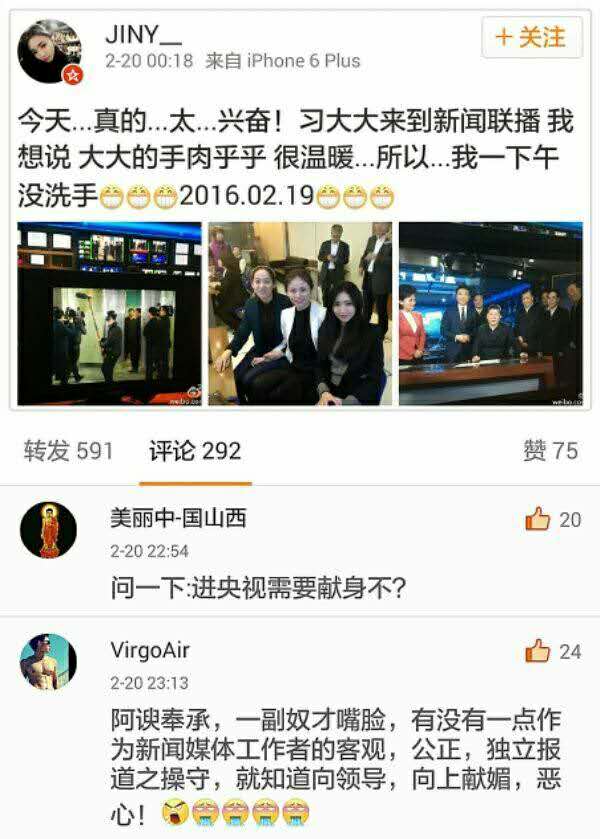Open the comment from 美丽中-国山西
This screenshot has width=600, height=839.
pos(258,588)
